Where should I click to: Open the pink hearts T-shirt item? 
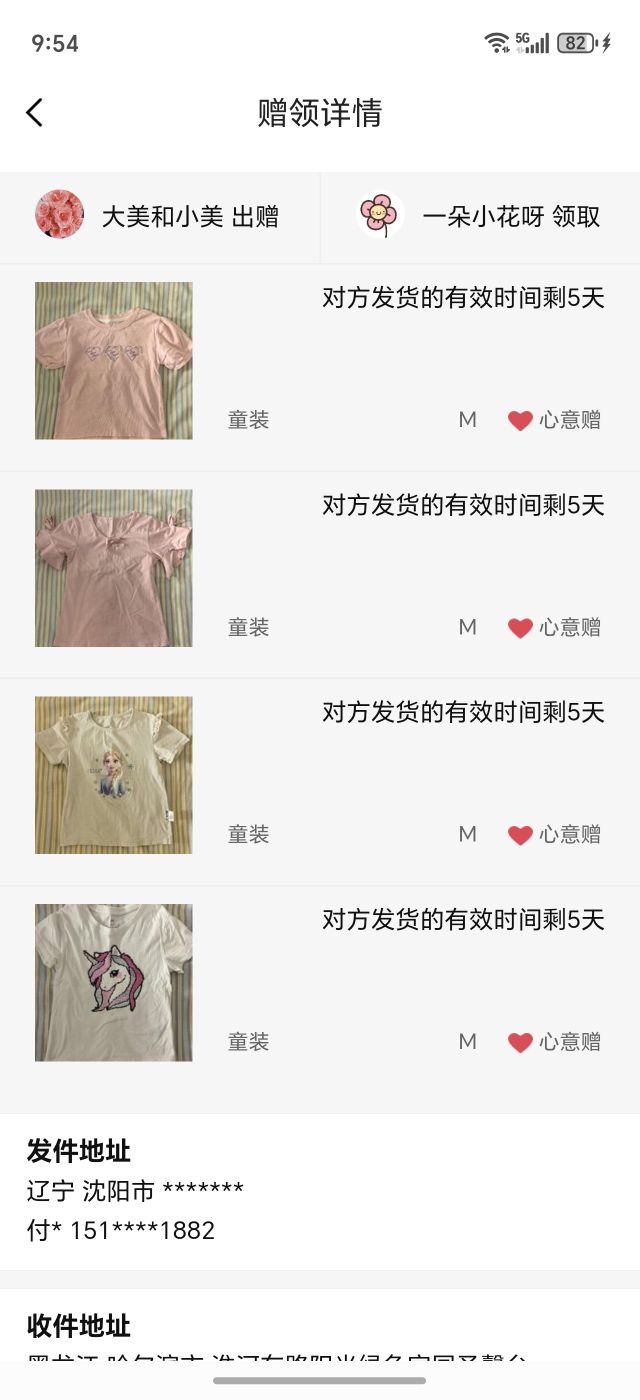pyautogui.click(x=114, y=361)
